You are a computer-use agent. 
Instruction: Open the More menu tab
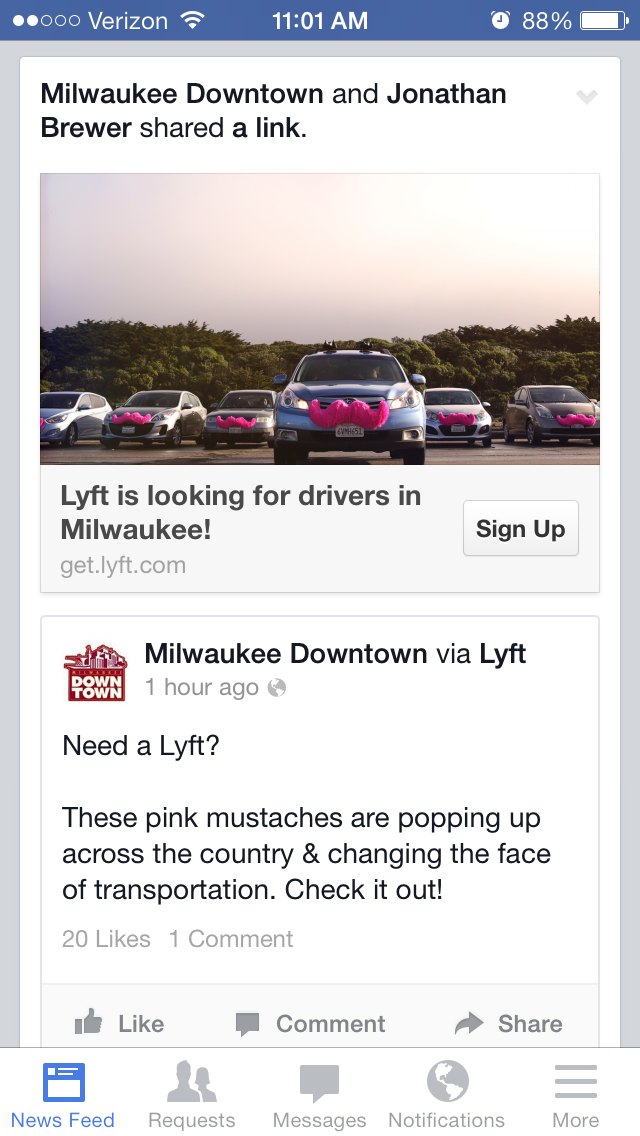pos(575,1094)
